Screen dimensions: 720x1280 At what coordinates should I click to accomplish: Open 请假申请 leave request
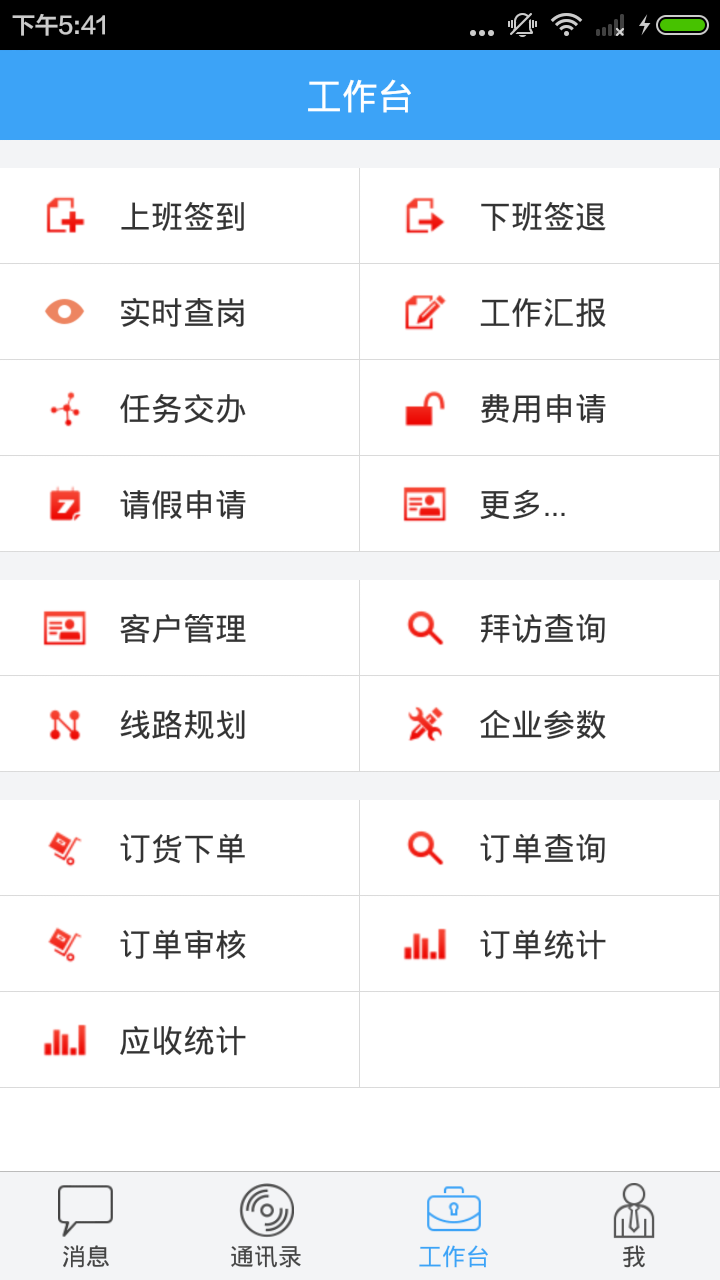point(180,504)
